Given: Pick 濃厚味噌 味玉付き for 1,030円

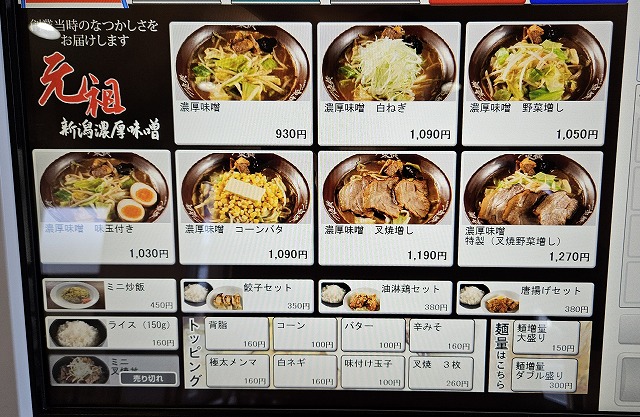Looking at the screenshot, I should 104,207.
